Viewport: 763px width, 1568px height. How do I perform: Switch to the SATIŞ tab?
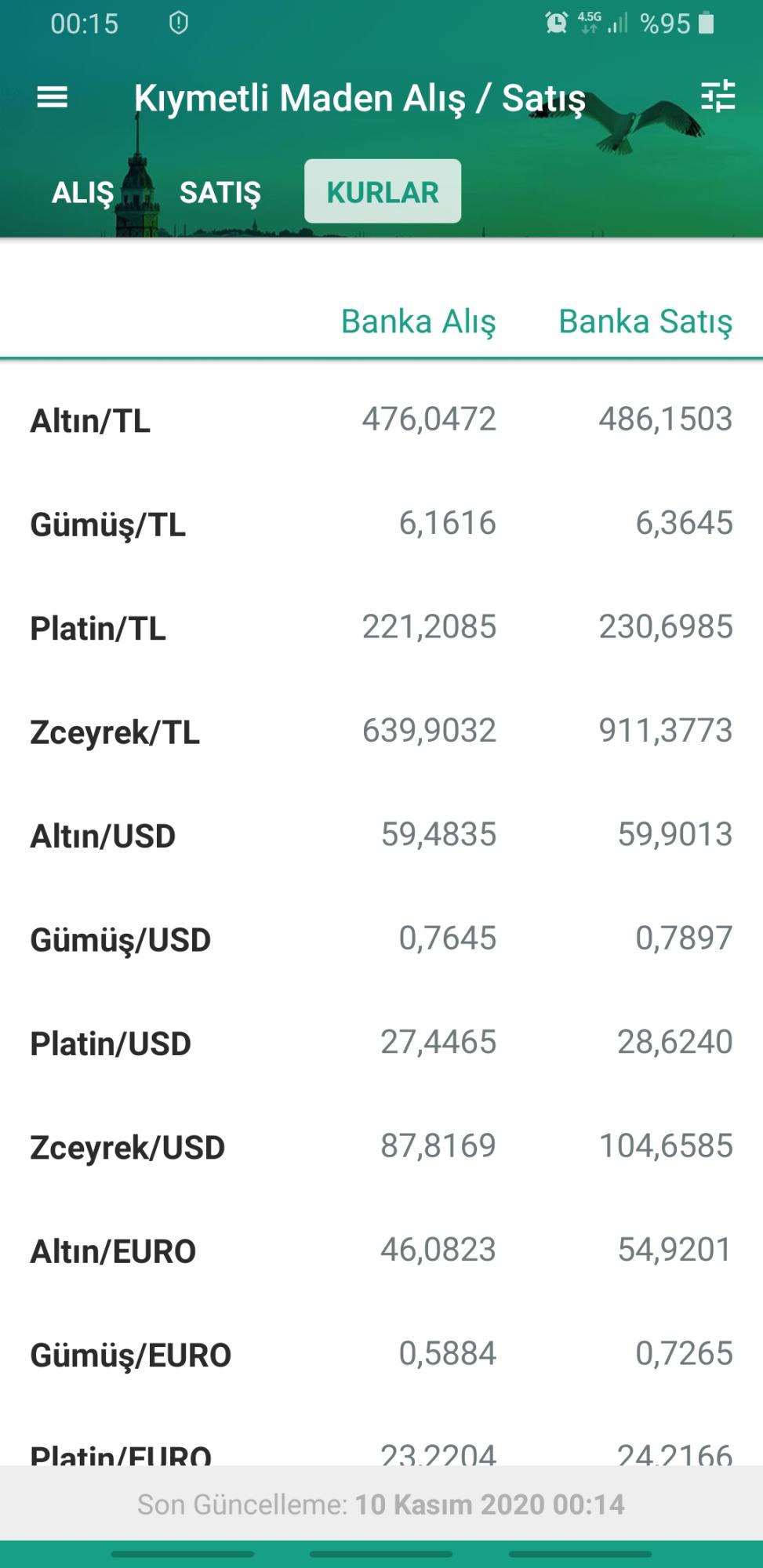pyautogui.click(x=220, y=192)
